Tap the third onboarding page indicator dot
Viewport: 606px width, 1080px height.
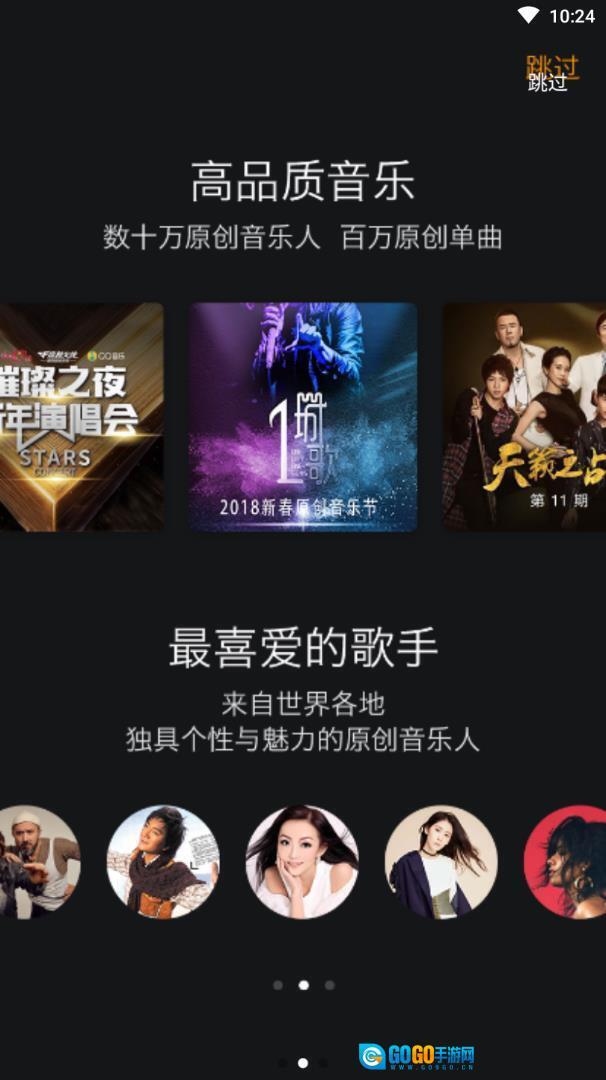330,985
